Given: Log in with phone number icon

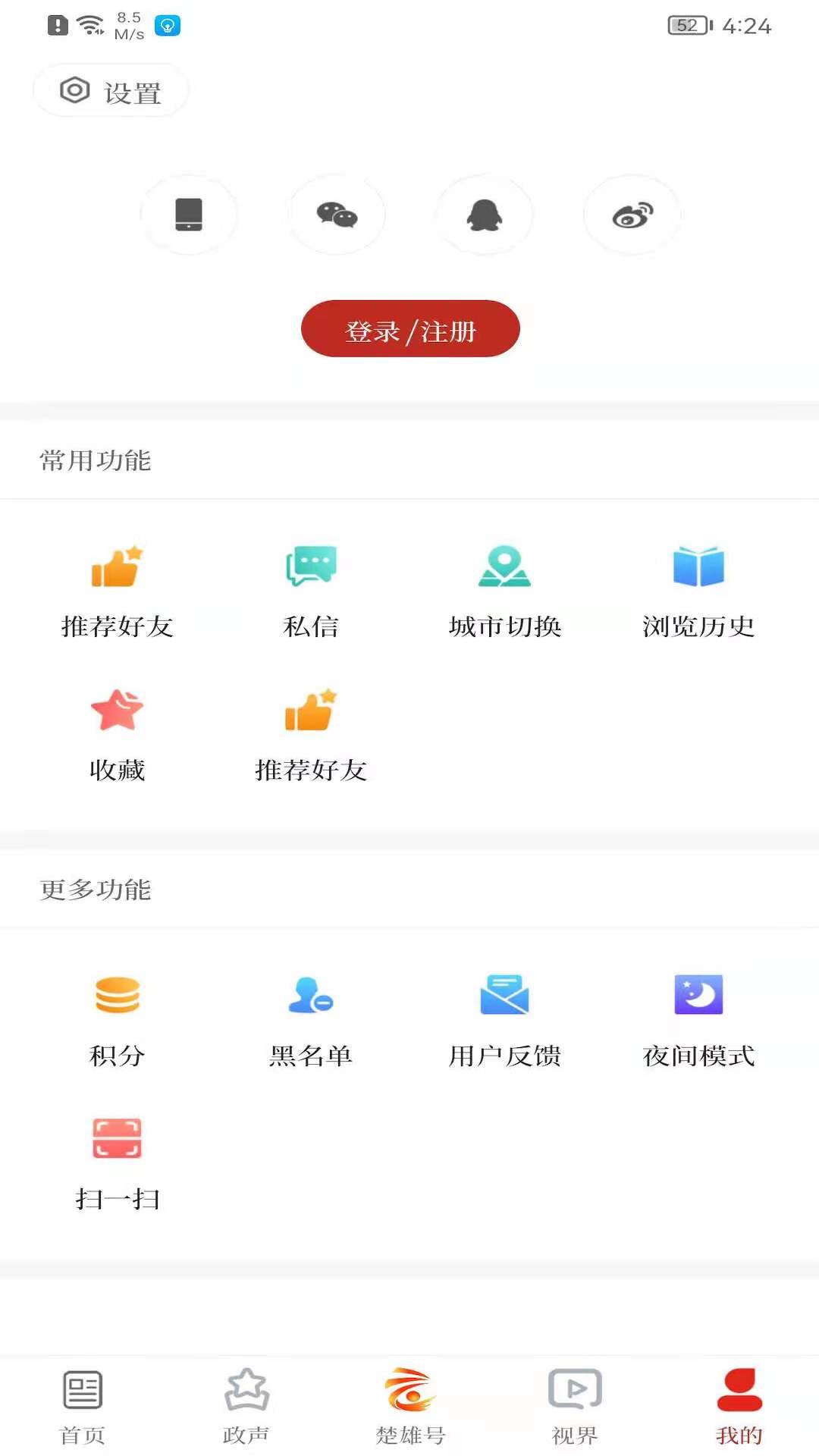Looking at the screenshot, I should point(189,215).
